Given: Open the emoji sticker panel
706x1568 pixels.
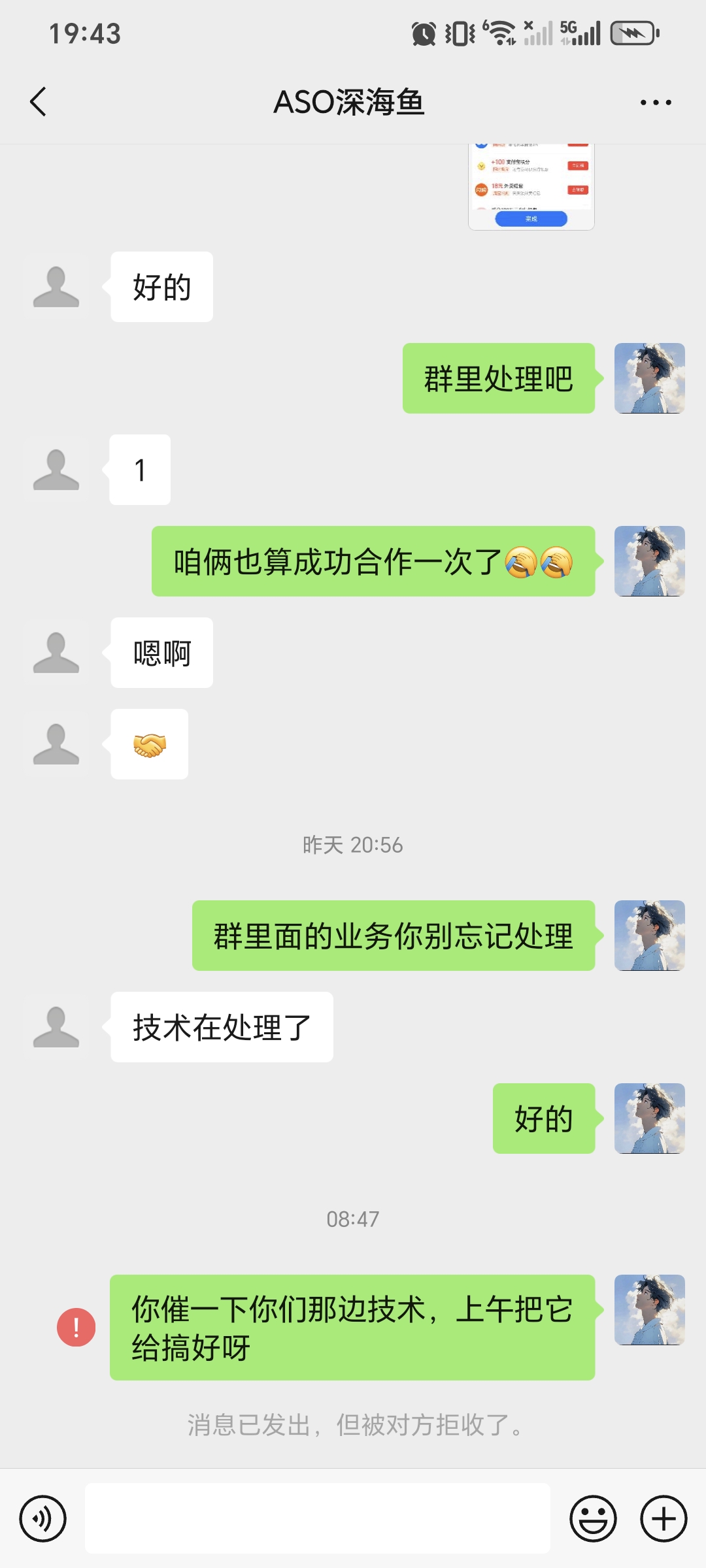Looking at the screenshot, I should click(593, 1518).
